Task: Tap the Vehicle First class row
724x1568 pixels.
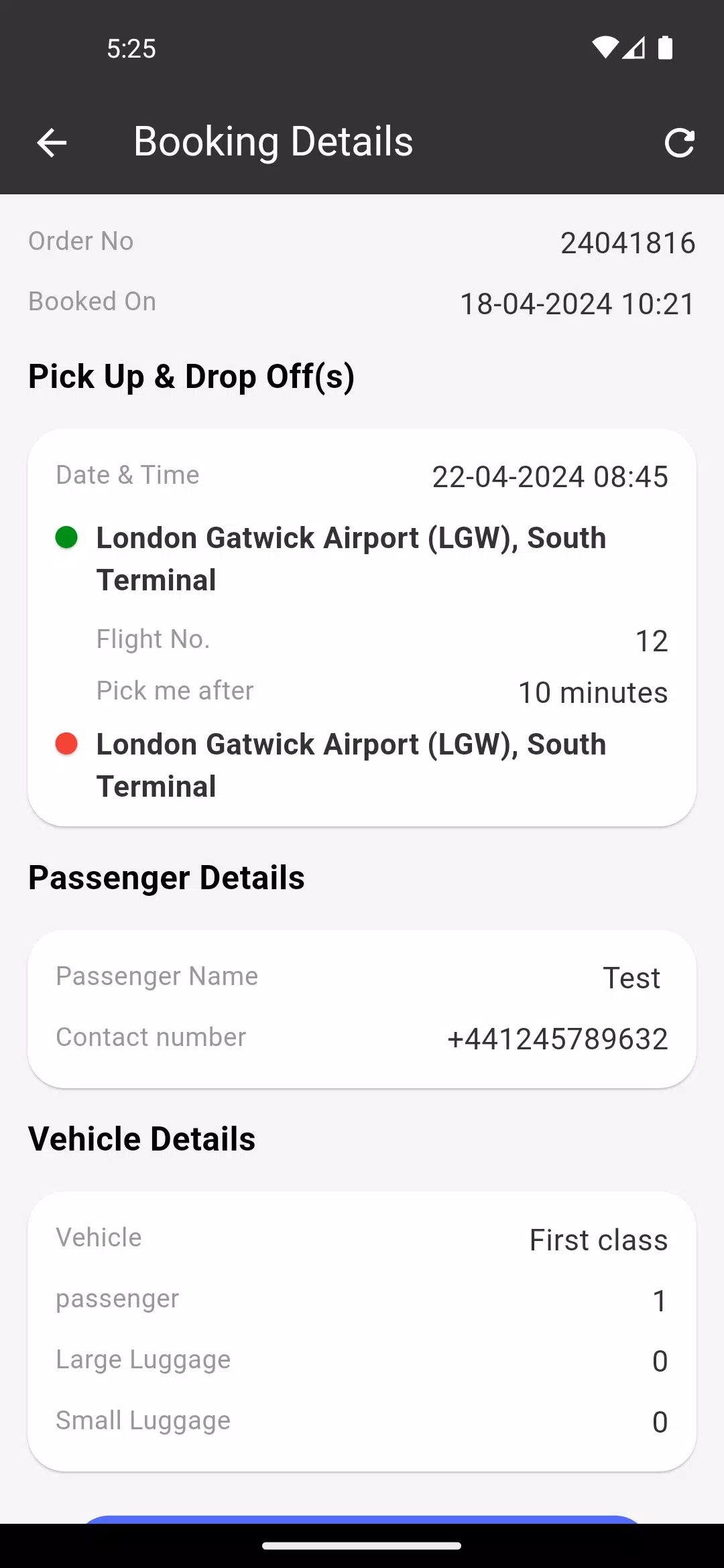Action: coord(362,1238)
